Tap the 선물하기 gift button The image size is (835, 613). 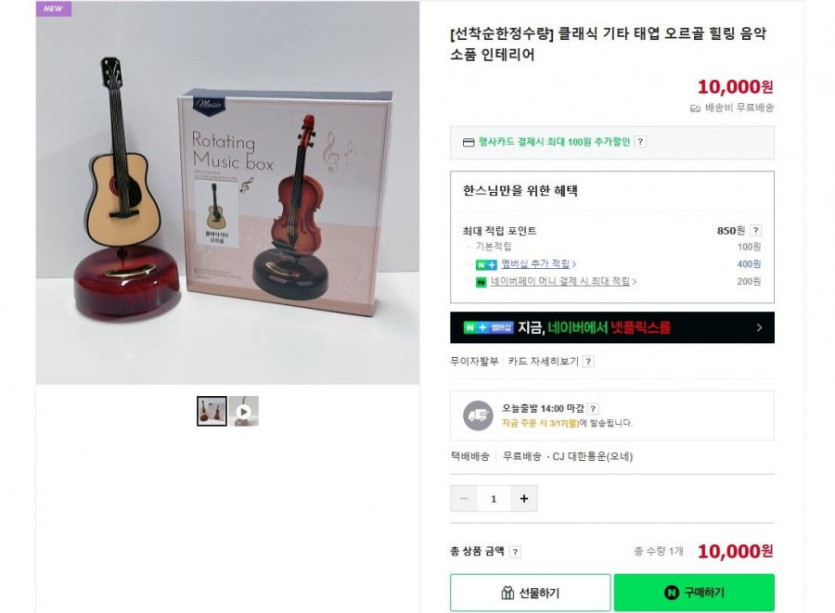[530, 592]
